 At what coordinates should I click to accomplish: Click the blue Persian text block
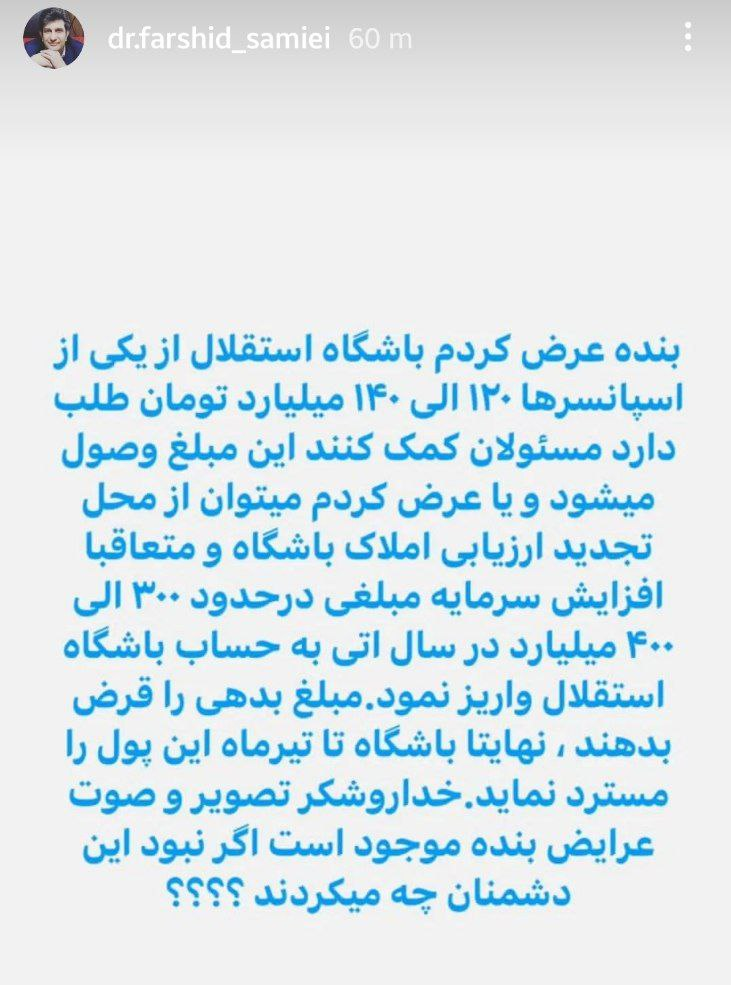[x=365, y=620]
